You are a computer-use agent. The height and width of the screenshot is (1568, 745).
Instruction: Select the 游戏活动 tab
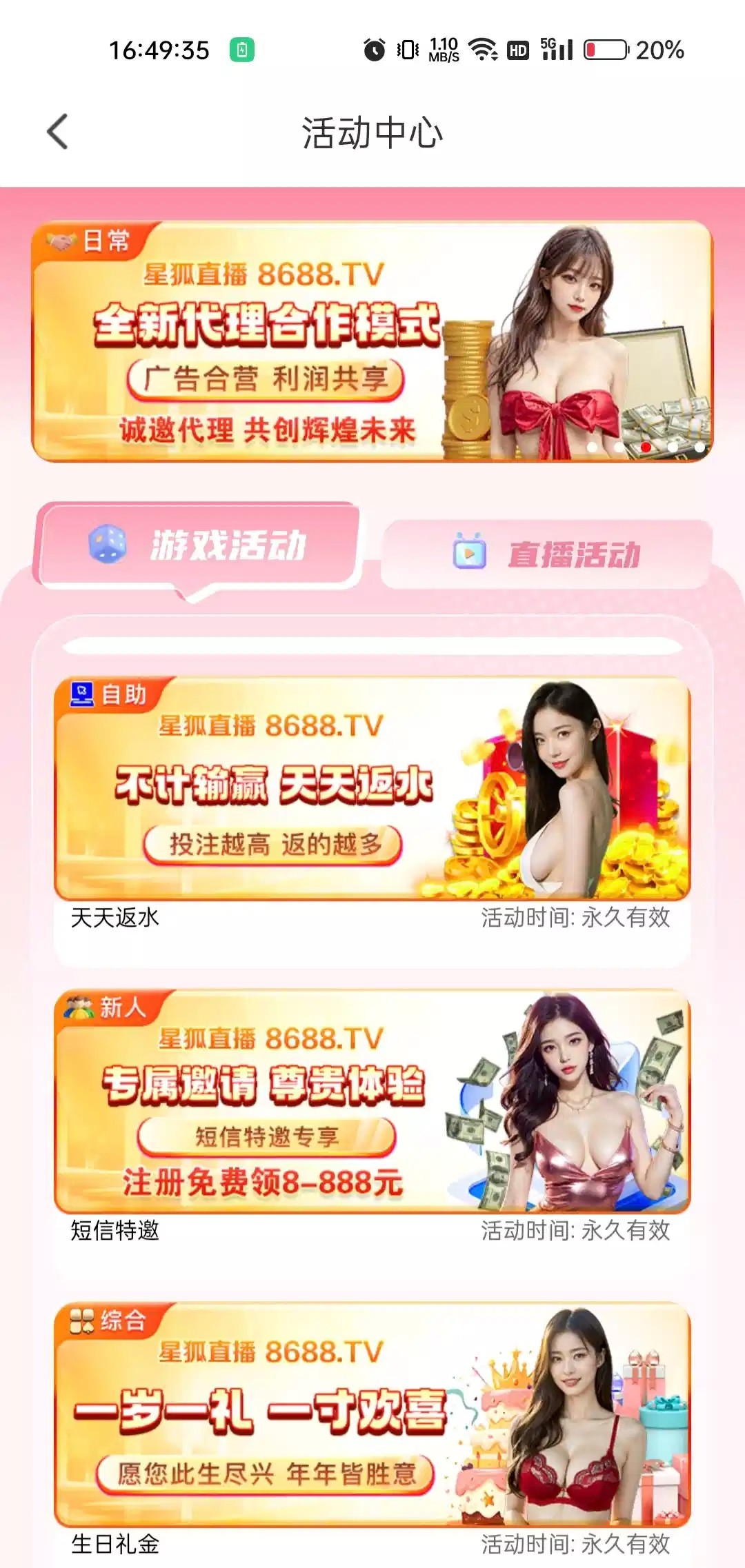point(199,546)
